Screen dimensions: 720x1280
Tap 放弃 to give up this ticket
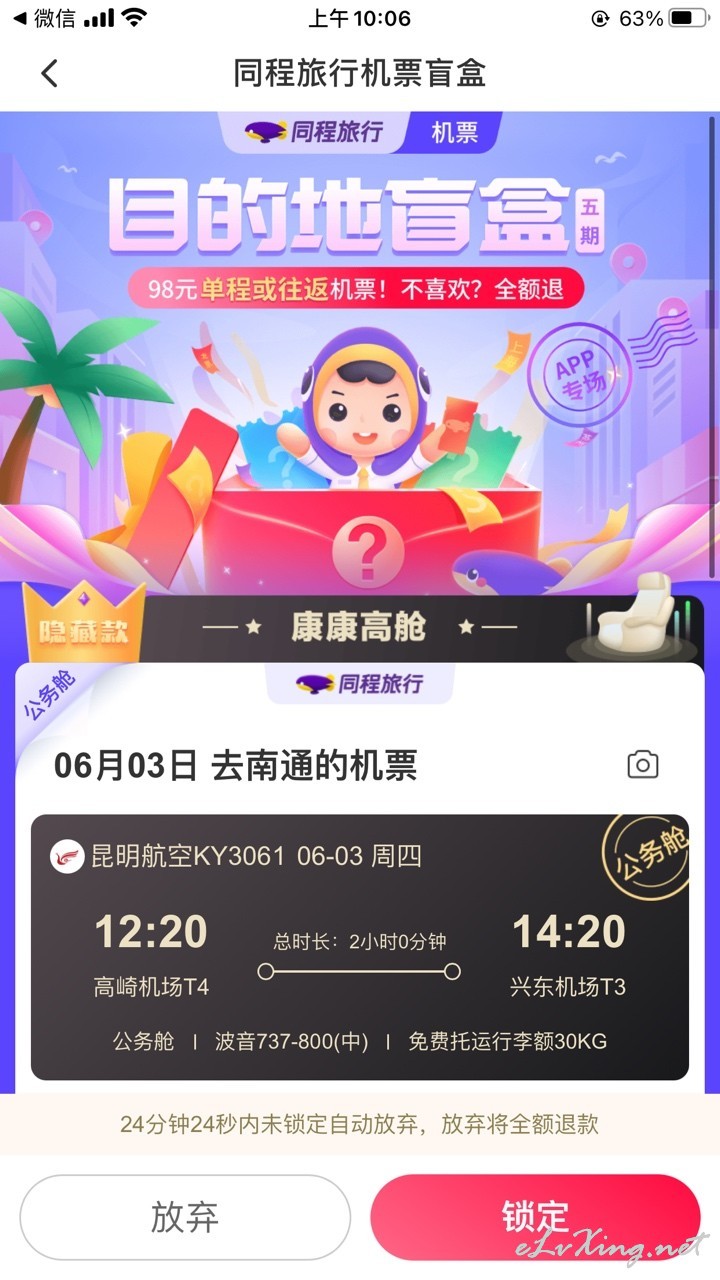(x=185, y=1217)
